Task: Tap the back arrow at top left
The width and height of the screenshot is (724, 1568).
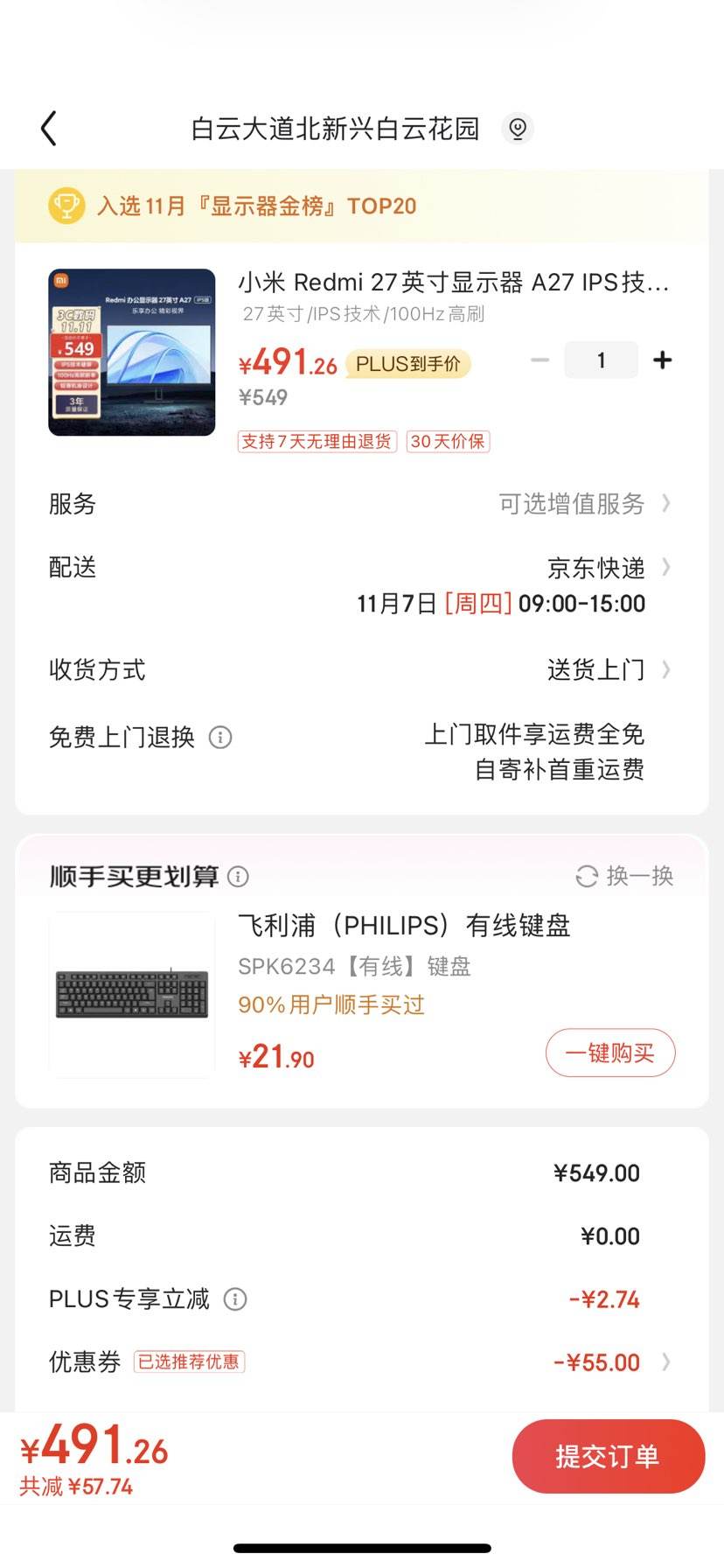Action: tap(50, 127)
